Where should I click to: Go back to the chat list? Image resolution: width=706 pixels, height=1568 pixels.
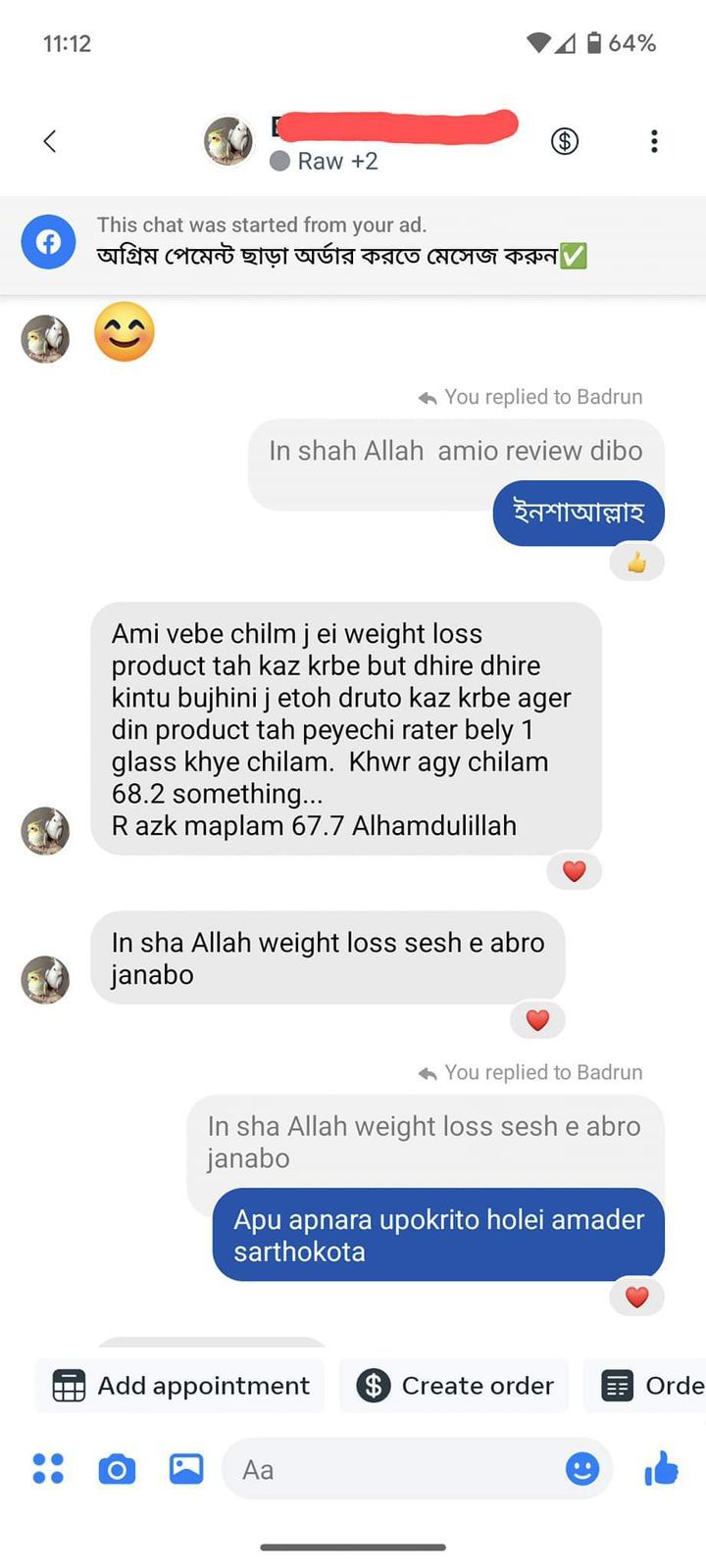[50, 141]
